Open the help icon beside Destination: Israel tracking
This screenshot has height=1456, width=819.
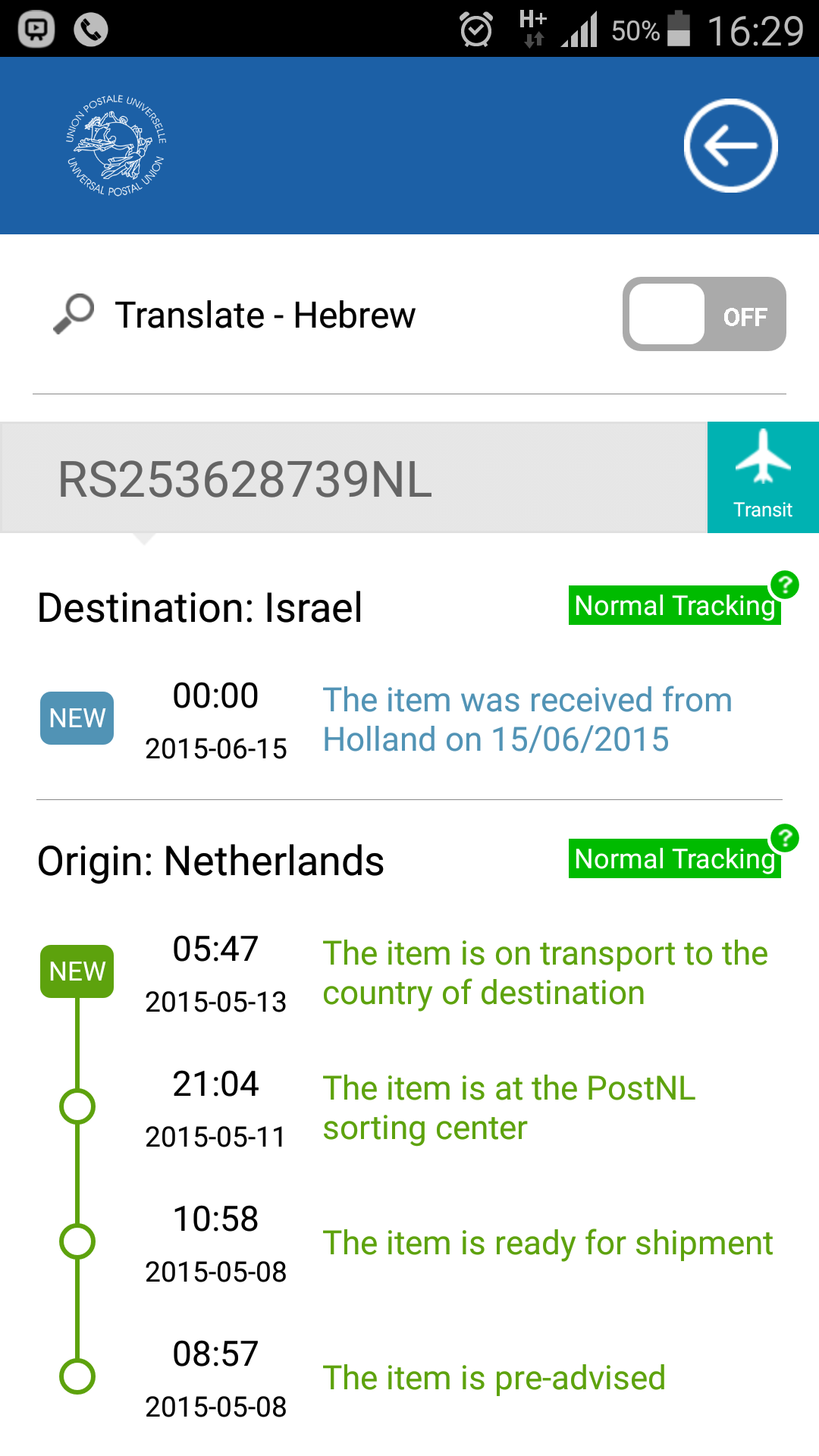click(785, 585)
